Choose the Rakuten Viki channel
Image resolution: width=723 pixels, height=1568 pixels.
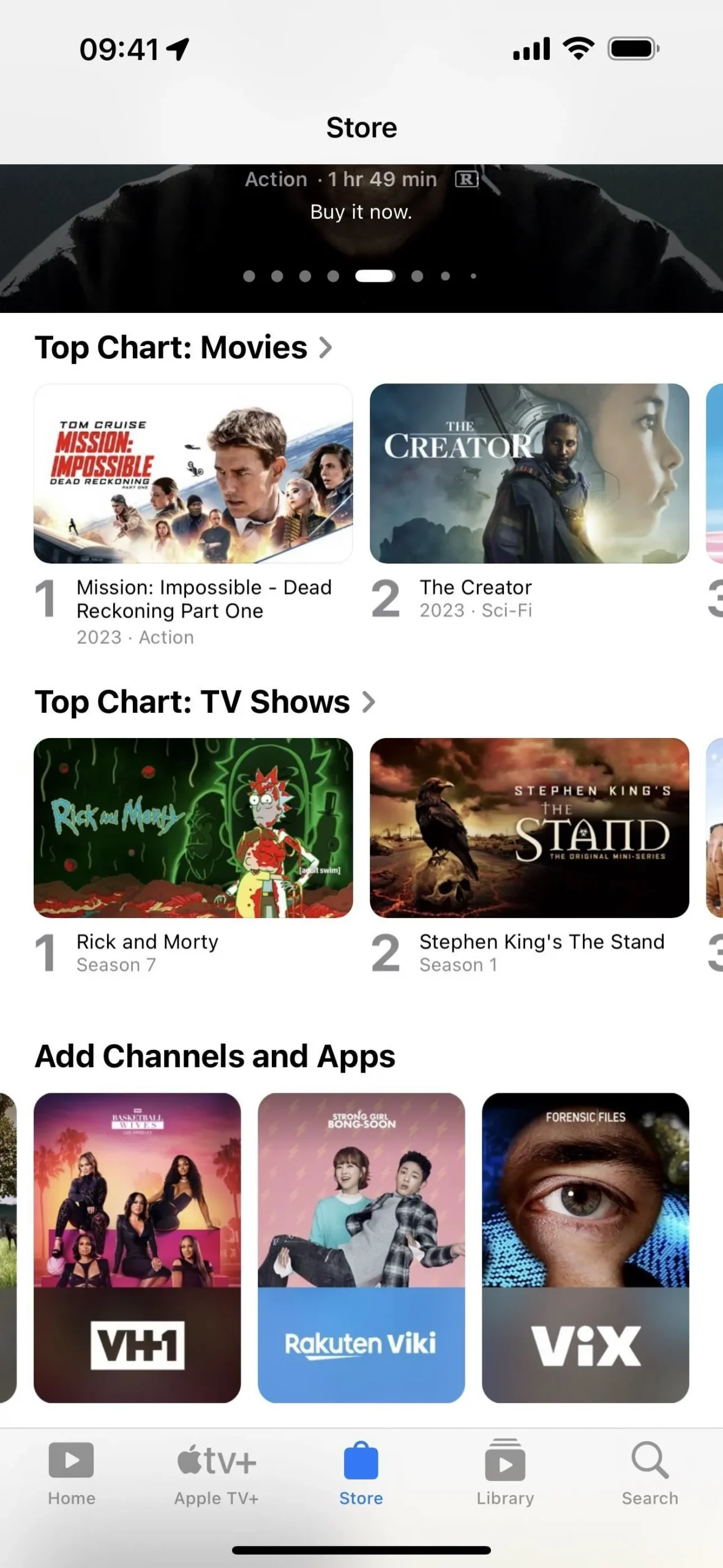[361, 1247]
